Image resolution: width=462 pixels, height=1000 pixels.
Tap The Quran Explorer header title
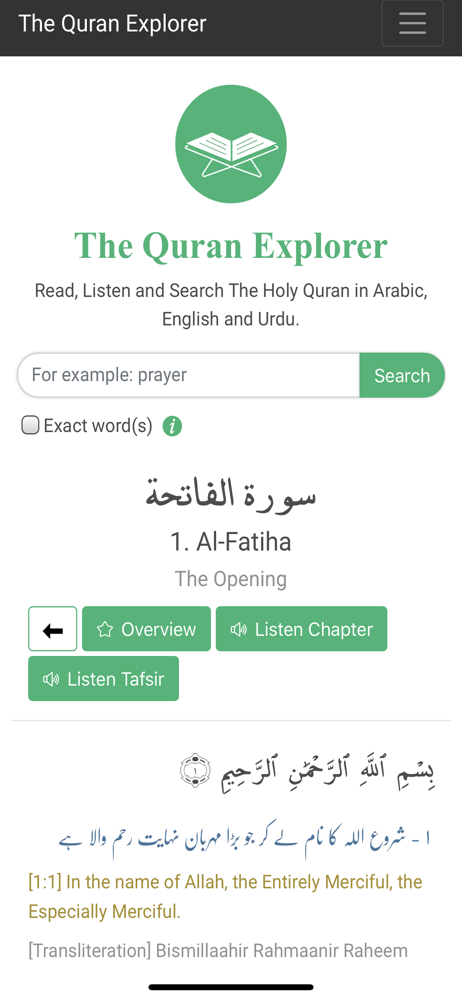tap(112, 24)
